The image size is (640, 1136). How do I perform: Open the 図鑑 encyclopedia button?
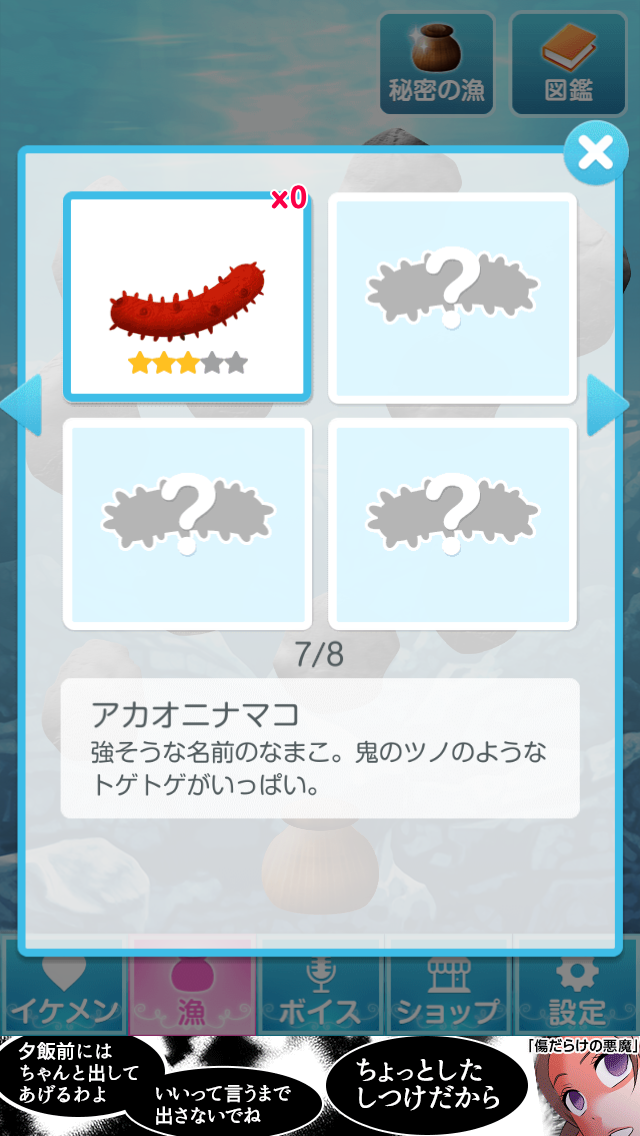(x=568, y=62)
